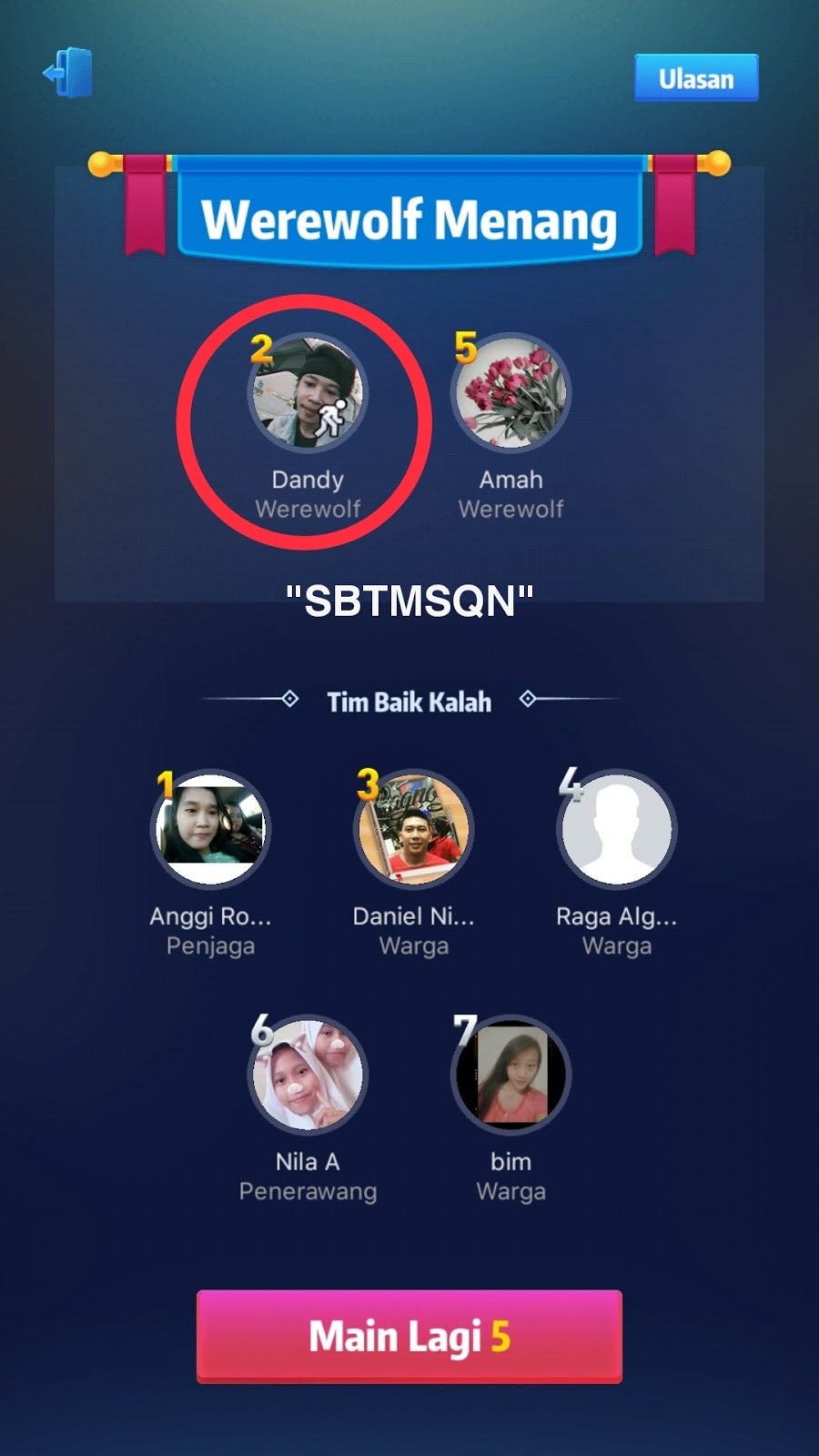This screenshot has width=819, height=1456.
Task: Open Amah's player avatar
Action: [511, 392]
